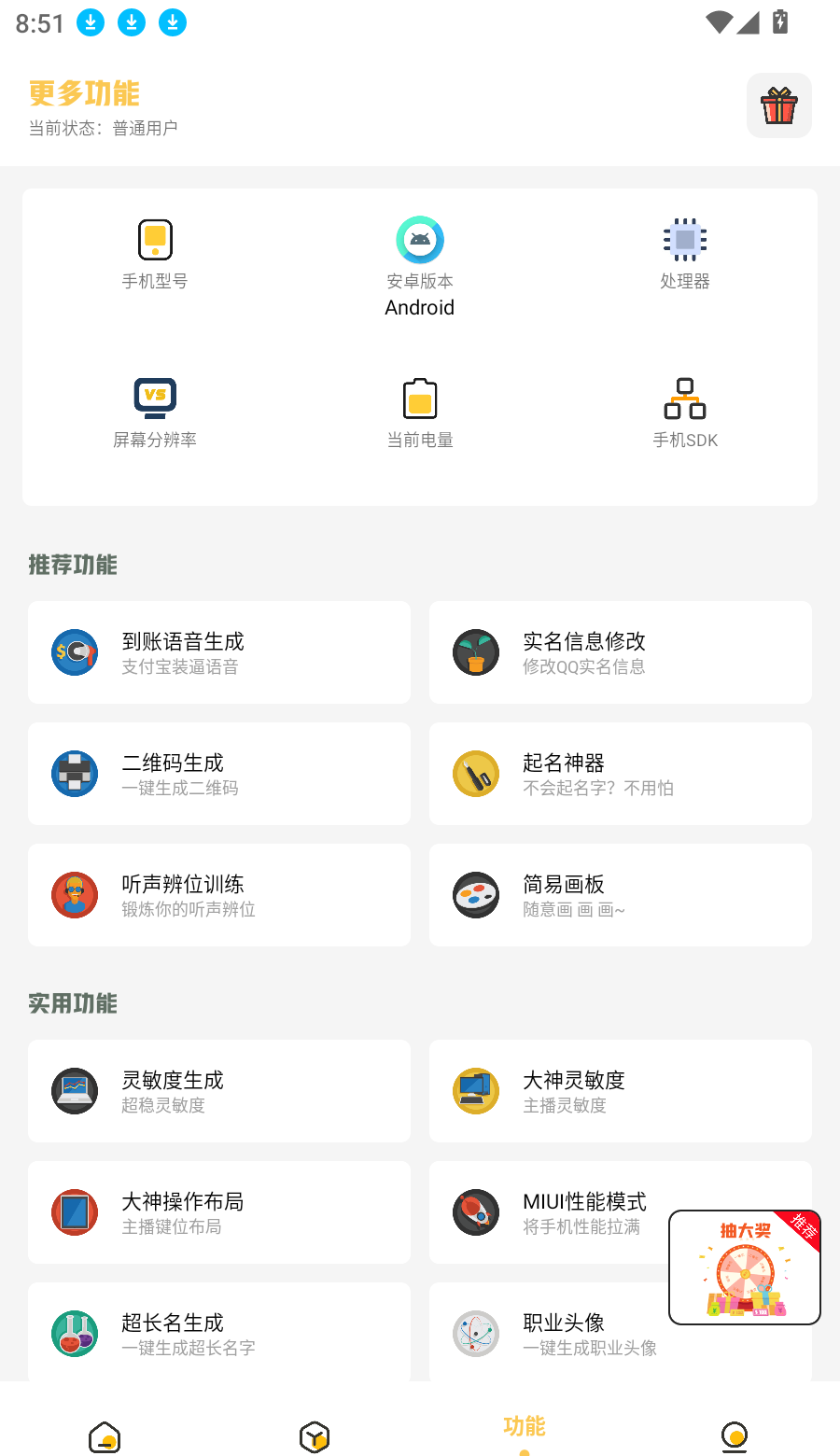Switch to the 功能 tab
The width and height of the screenshot is (840, 1456).
pos(525,1427)
